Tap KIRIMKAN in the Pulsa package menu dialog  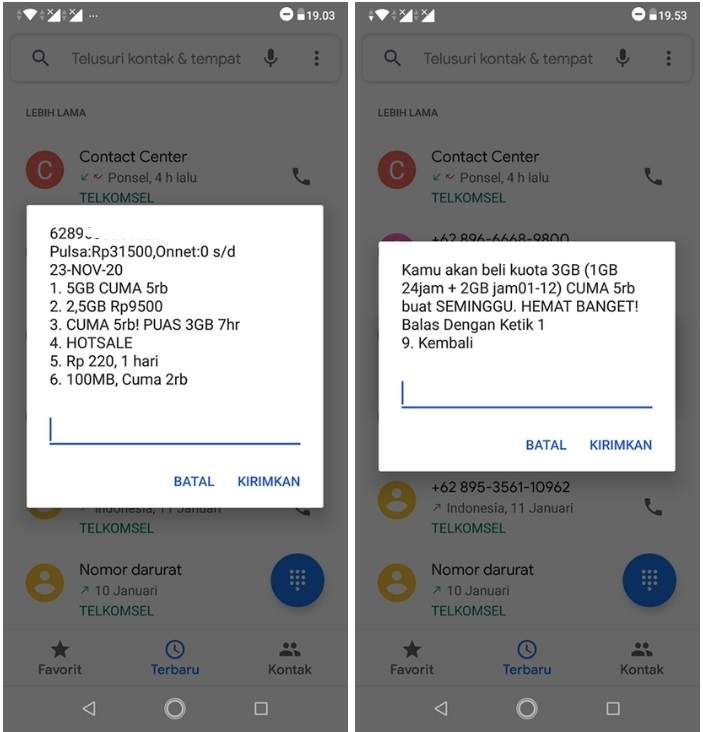point(268,481)
